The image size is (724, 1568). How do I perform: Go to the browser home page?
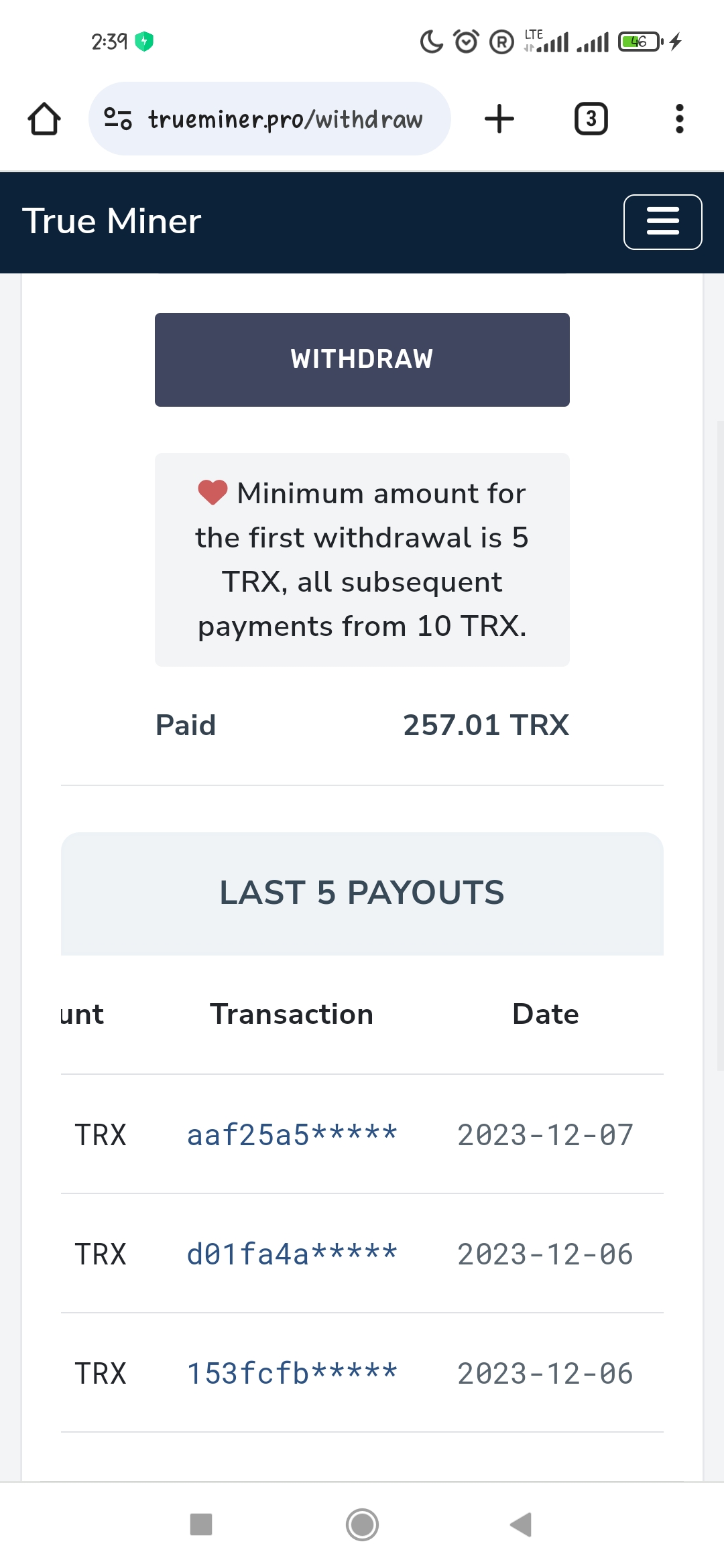click(x=44, y=119)
